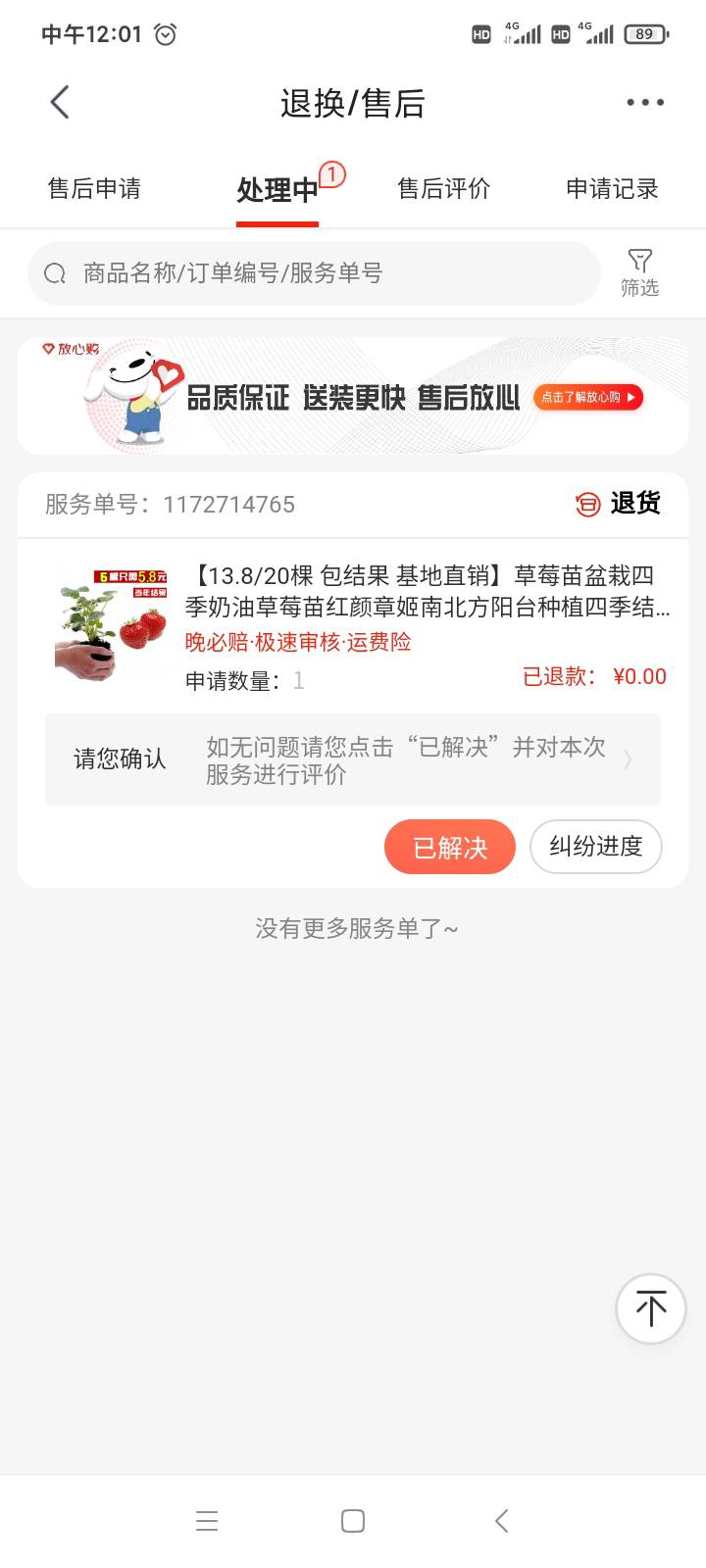
Task: Mark the service as 已解决
Action: point(450,847)
